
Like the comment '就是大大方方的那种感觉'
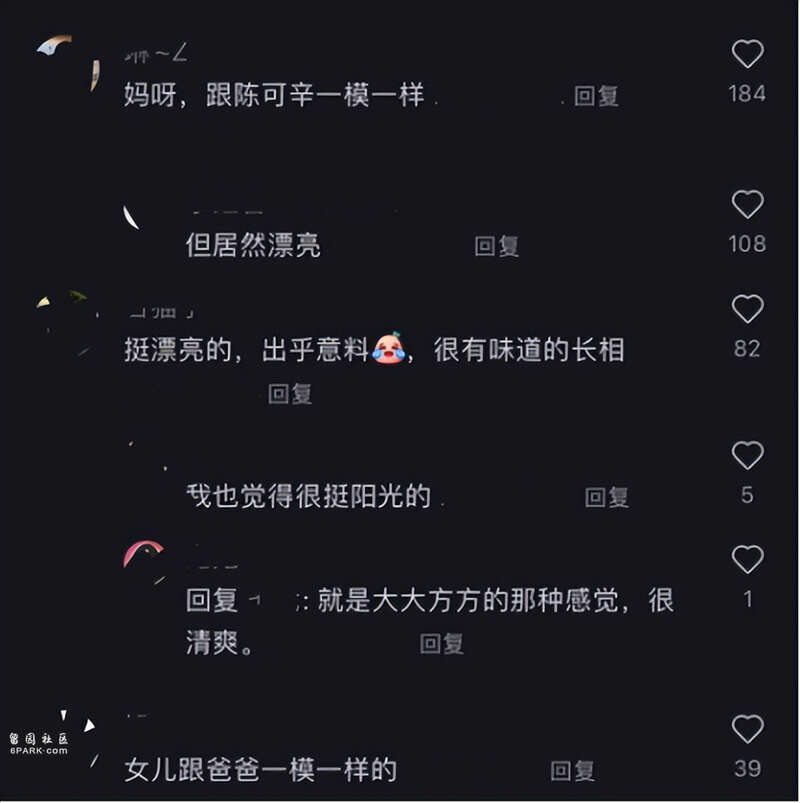[747, 560]
